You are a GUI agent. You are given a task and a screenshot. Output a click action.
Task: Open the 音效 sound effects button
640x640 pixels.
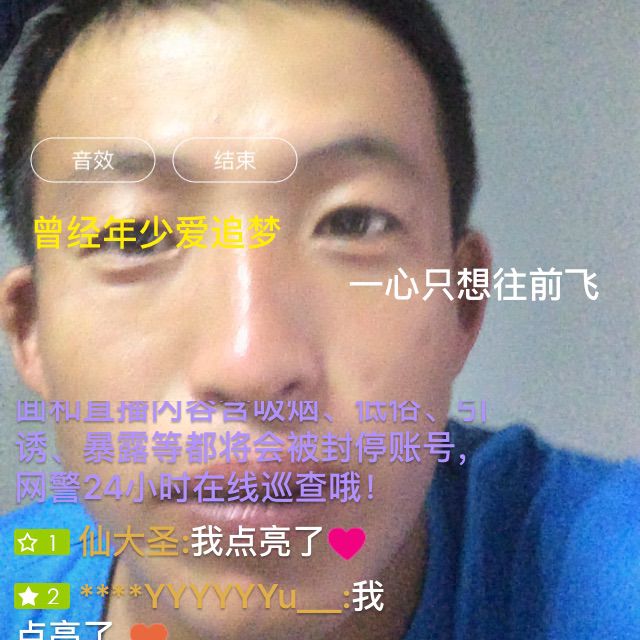[93, 160]
